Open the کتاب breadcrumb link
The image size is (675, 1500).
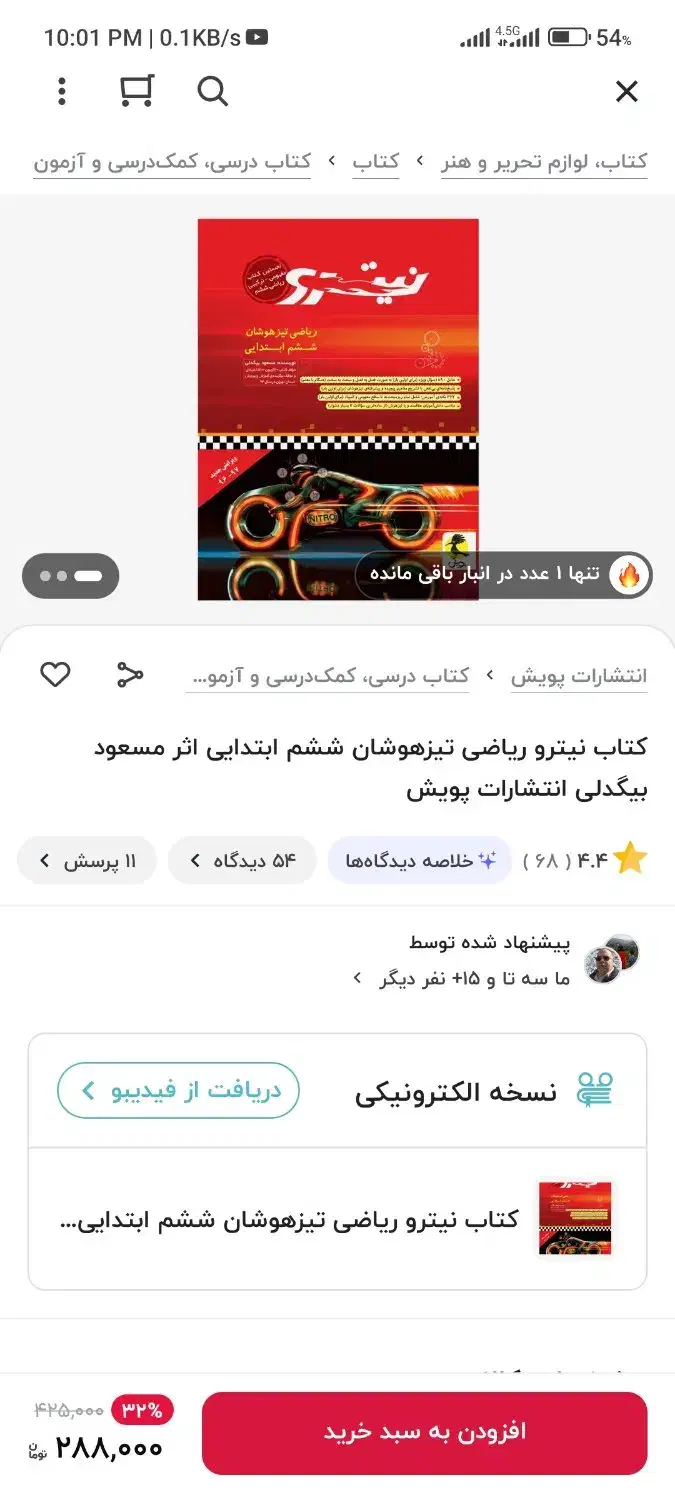376,161
